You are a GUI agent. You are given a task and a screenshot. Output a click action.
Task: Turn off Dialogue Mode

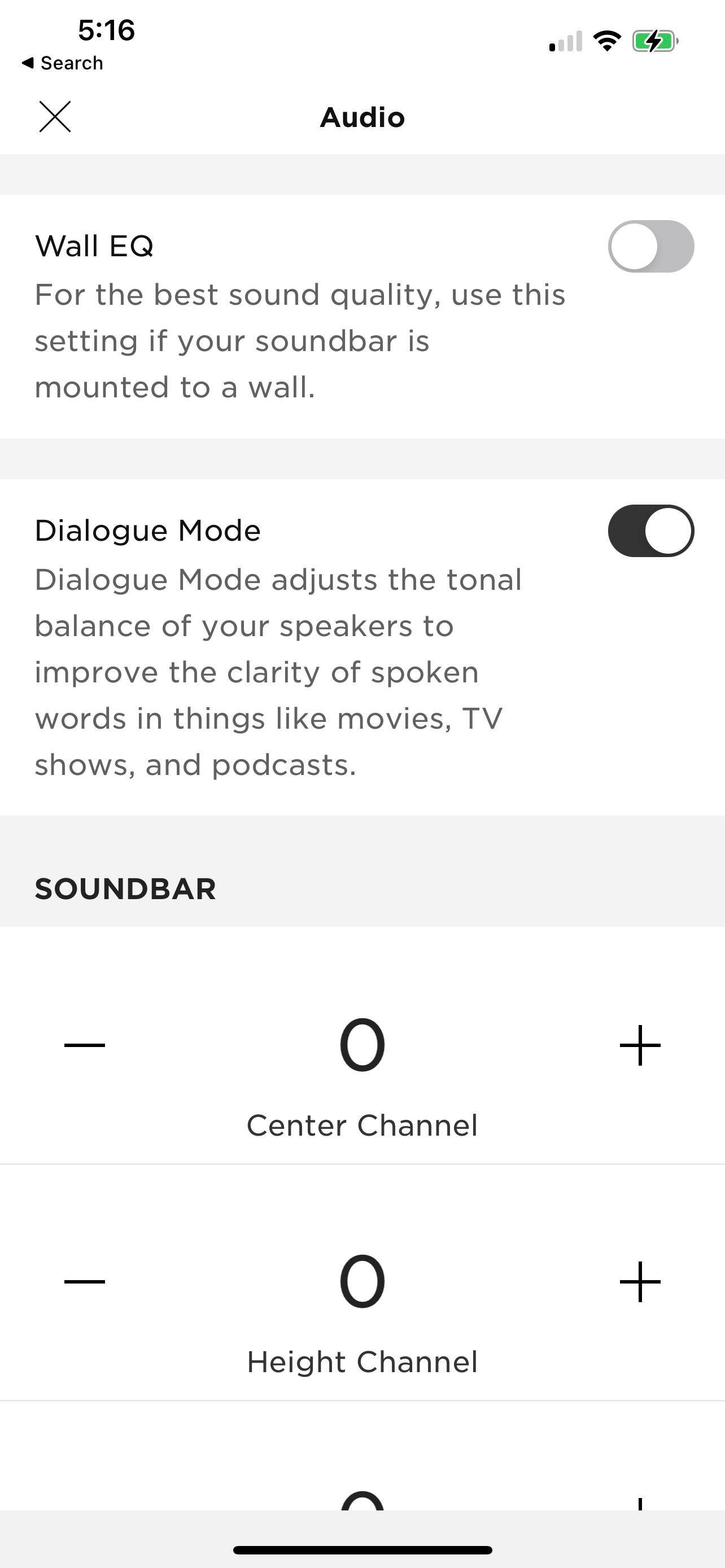(650, 531)
